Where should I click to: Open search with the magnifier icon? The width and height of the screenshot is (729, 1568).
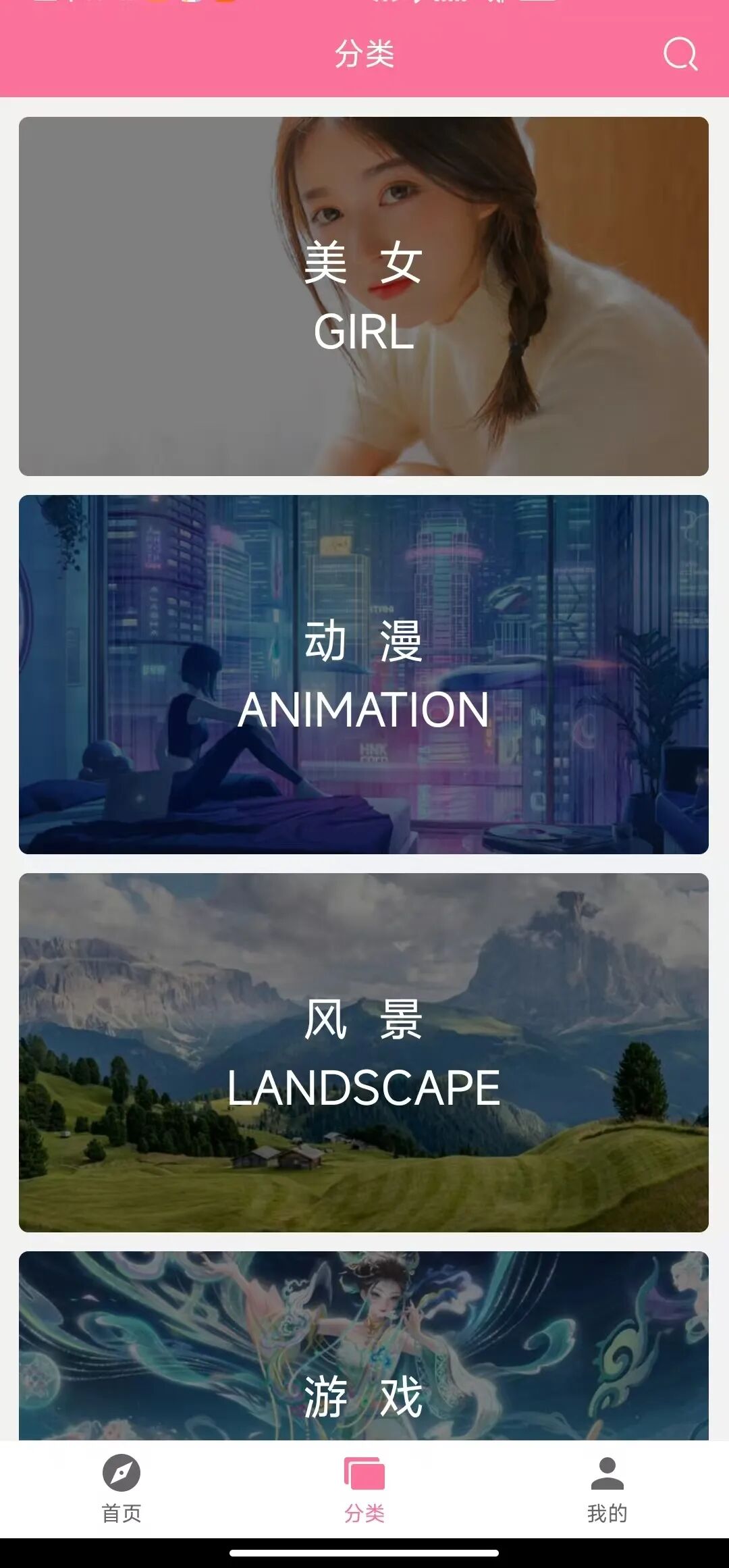click(x=680, y=54)
